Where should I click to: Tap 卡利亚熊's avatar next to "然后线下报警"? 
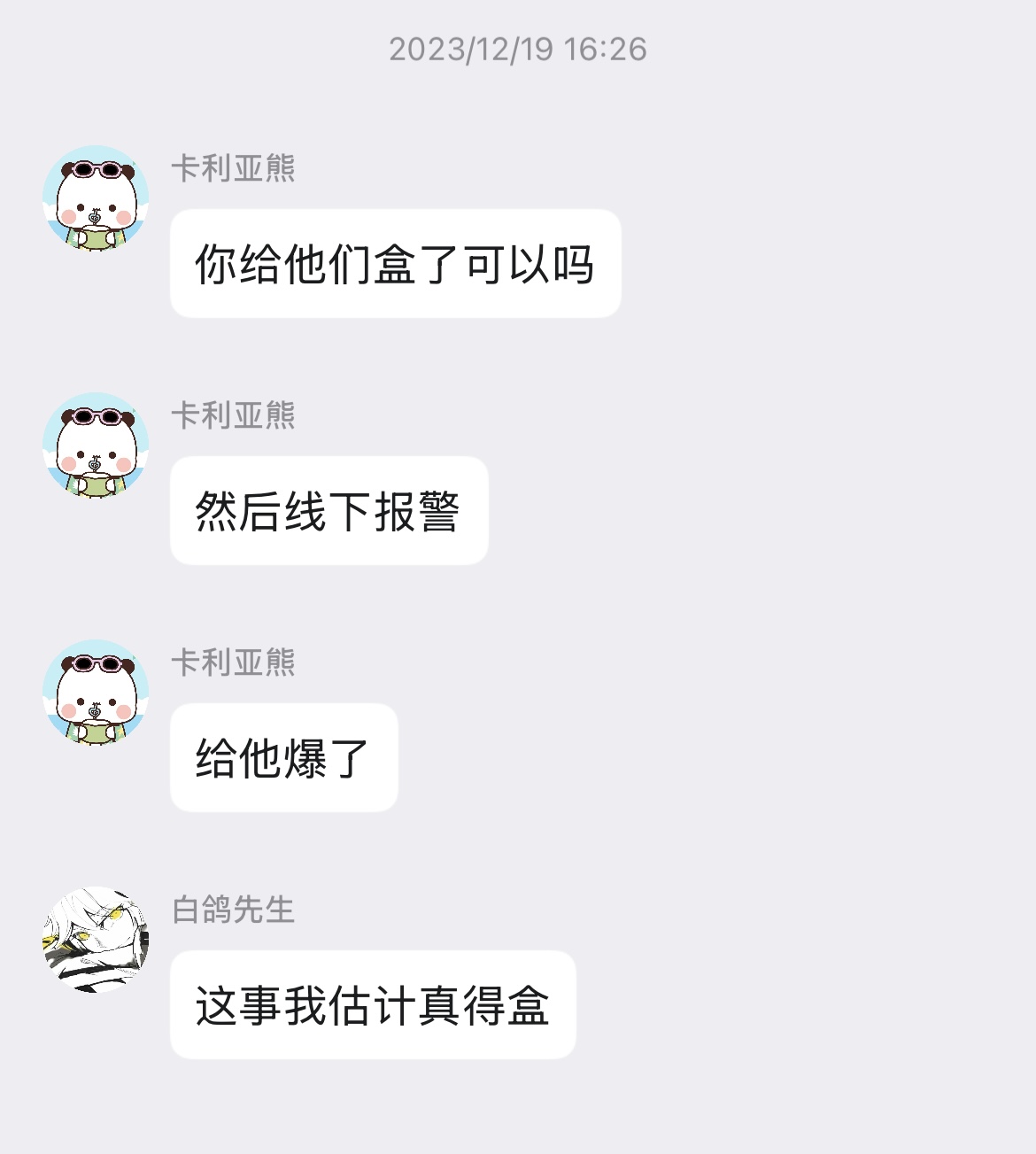[x=96, y=445]
